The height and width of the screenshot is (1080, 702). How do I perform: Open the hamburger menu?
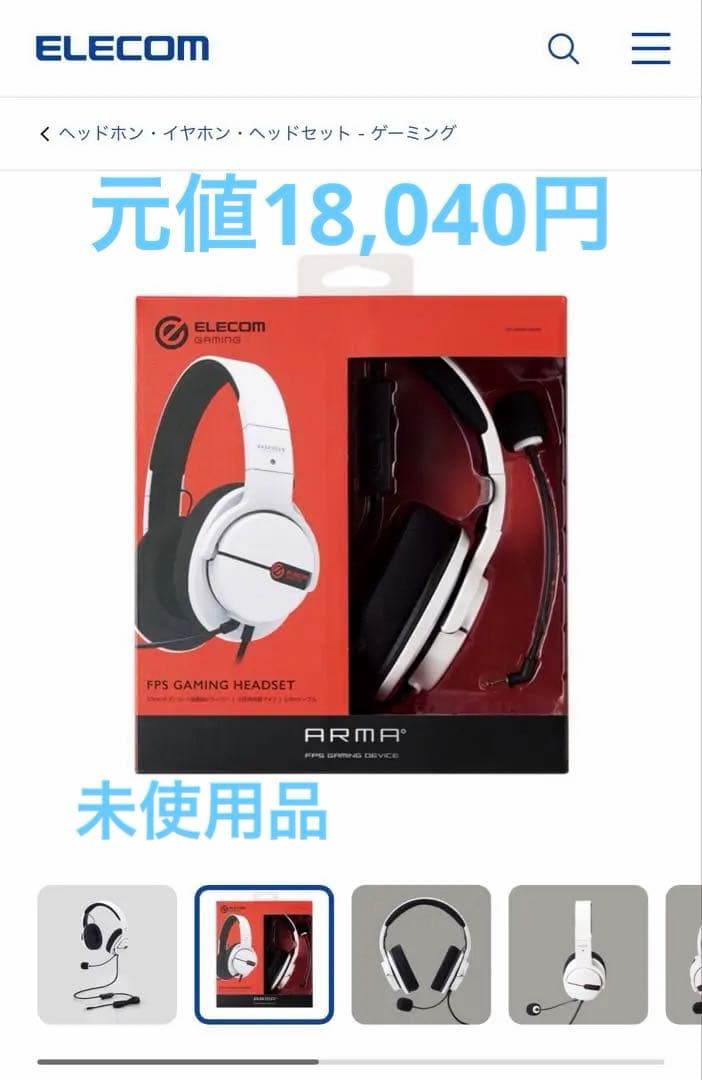[650, 48]
